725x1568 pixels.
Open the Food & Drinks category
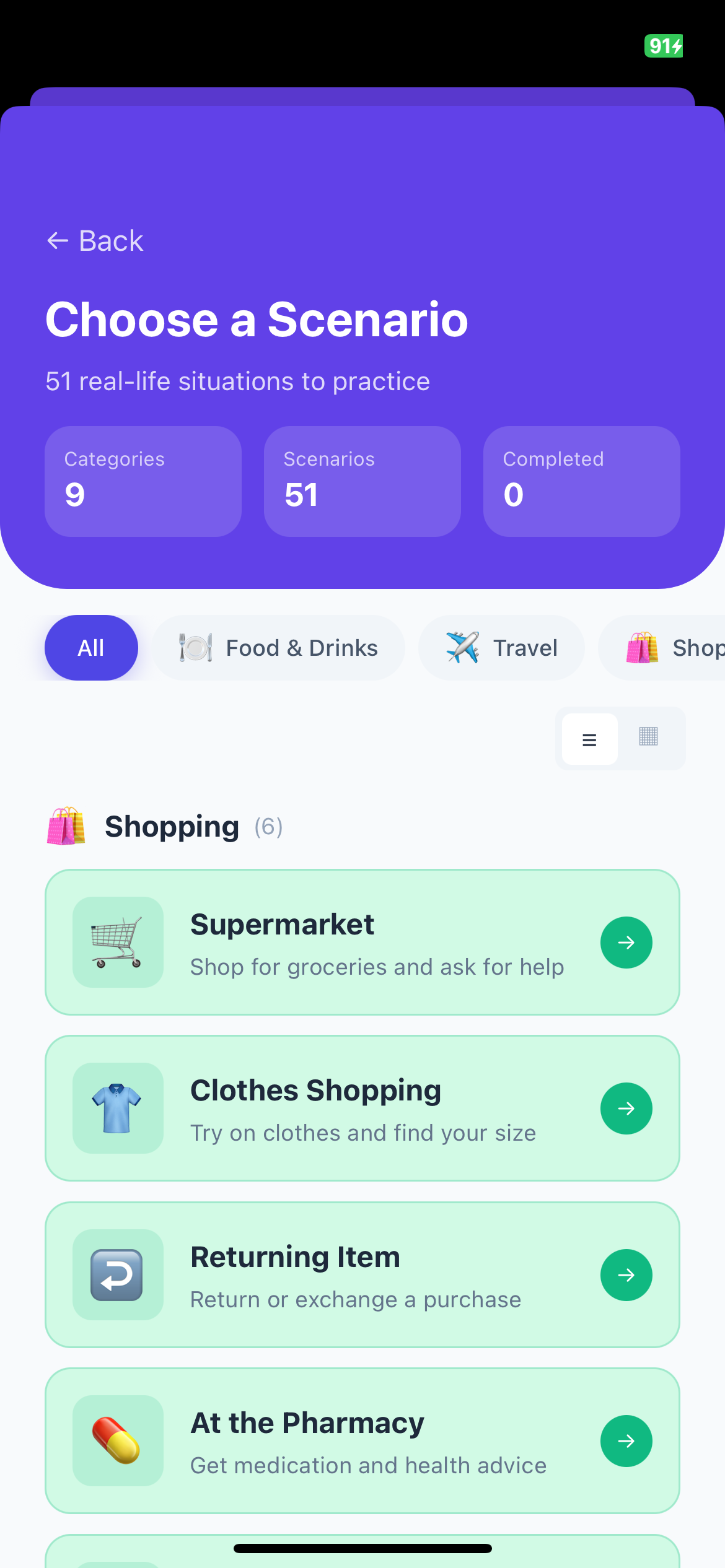278,647
